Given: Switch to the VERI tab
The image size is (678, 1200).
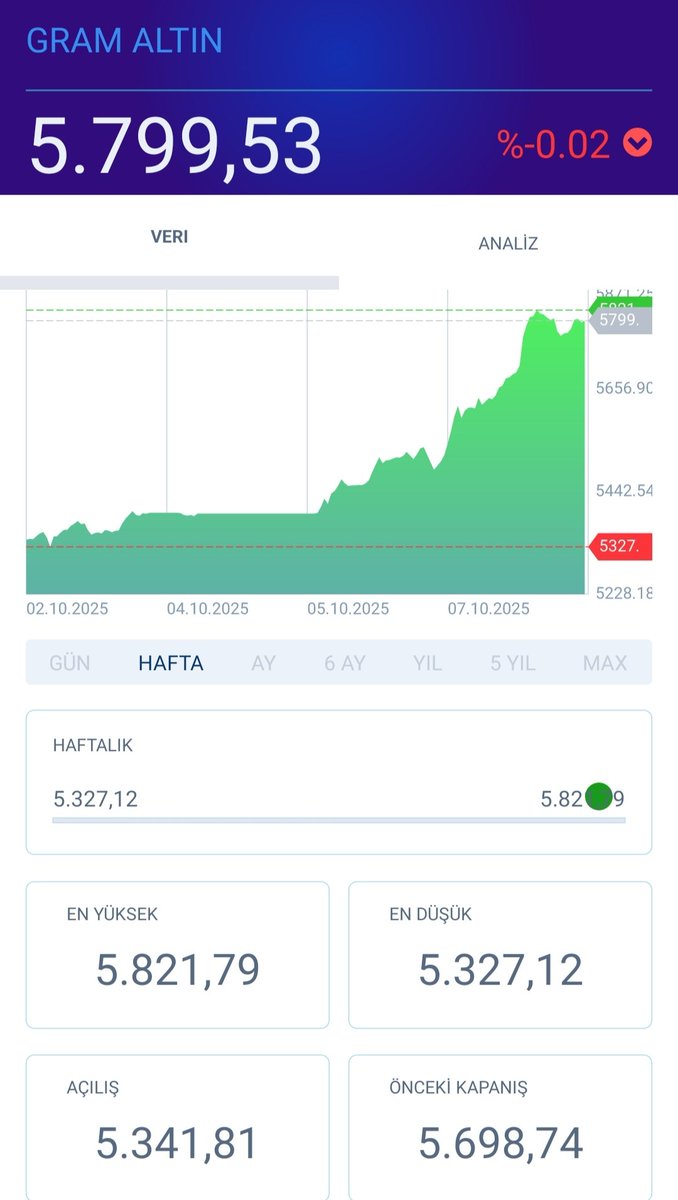Looking at the screenshot, I should [x=169, y=237].
